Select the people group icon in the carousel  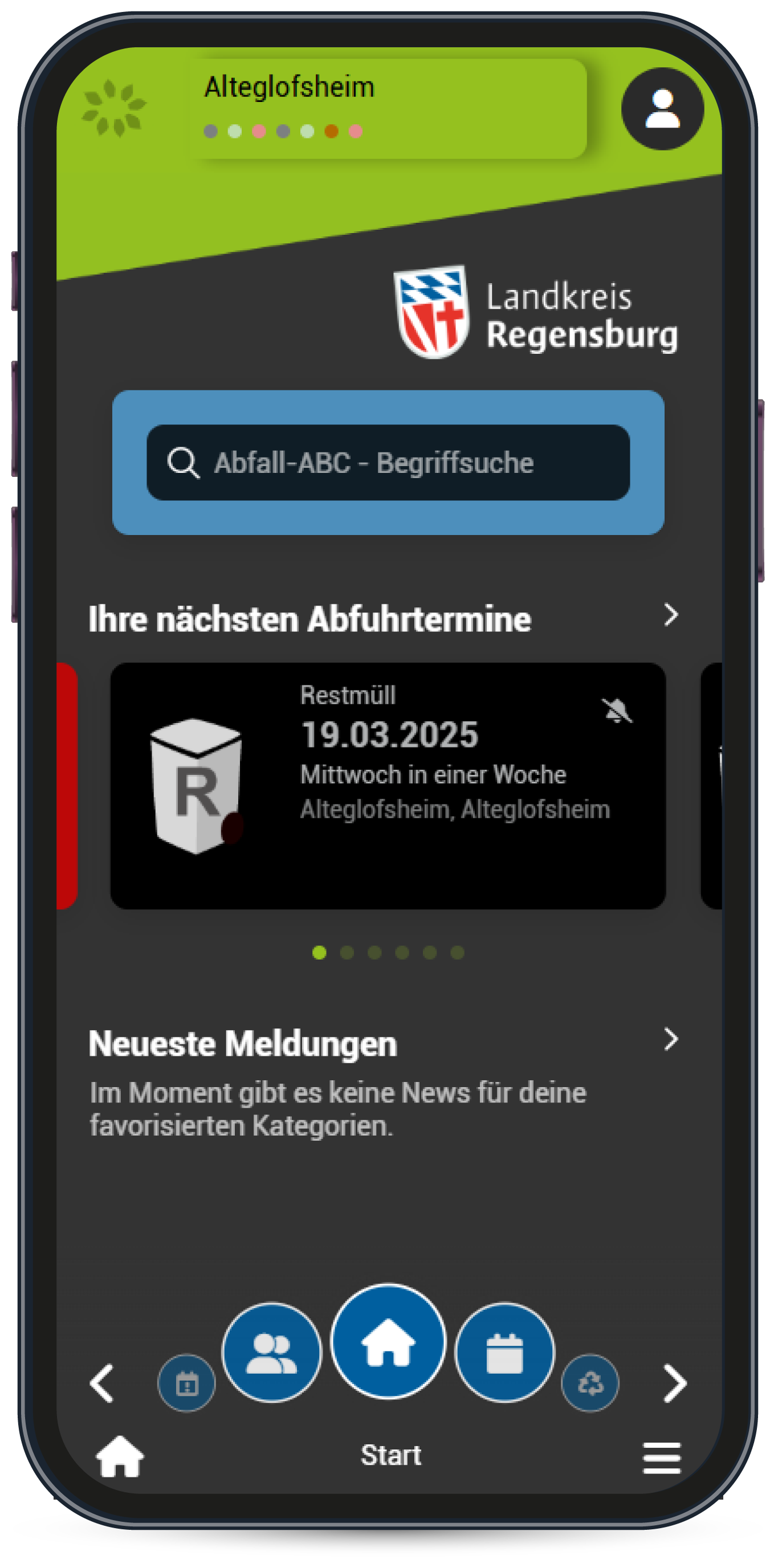point(272,1351)
